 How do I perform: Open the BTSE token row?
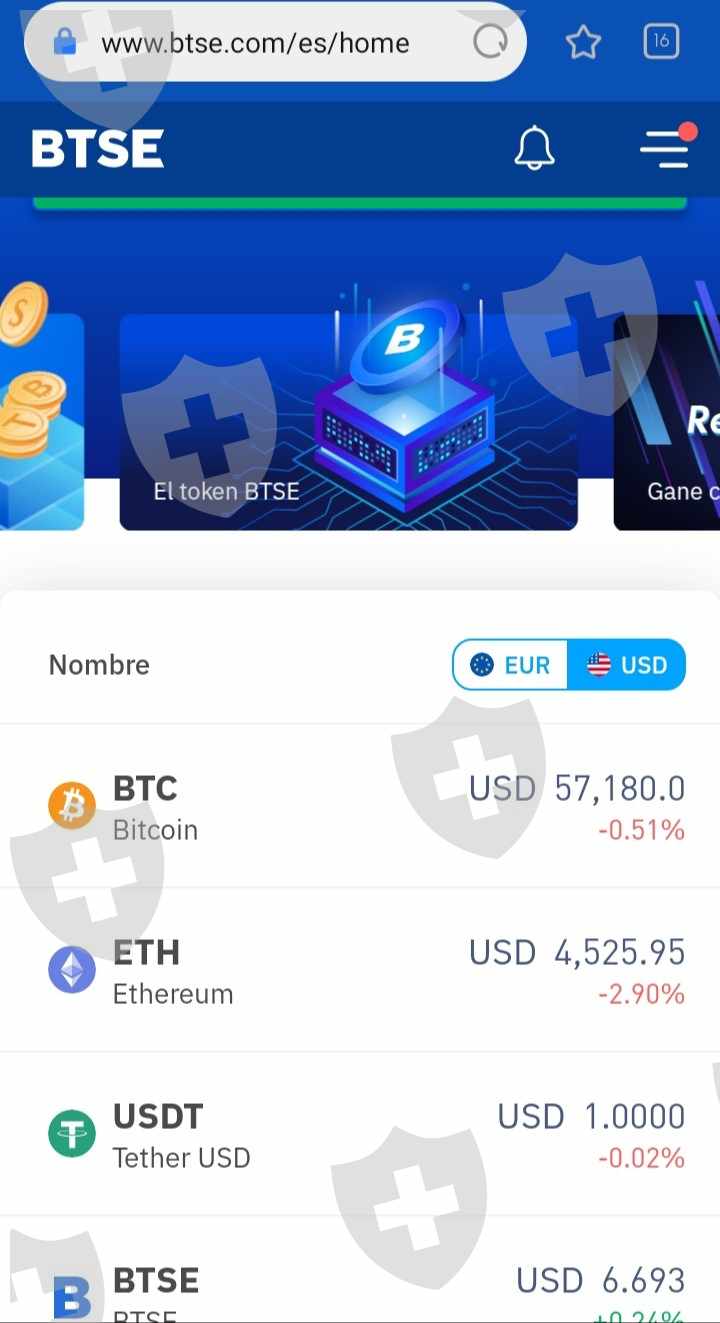pos(360,1270)
